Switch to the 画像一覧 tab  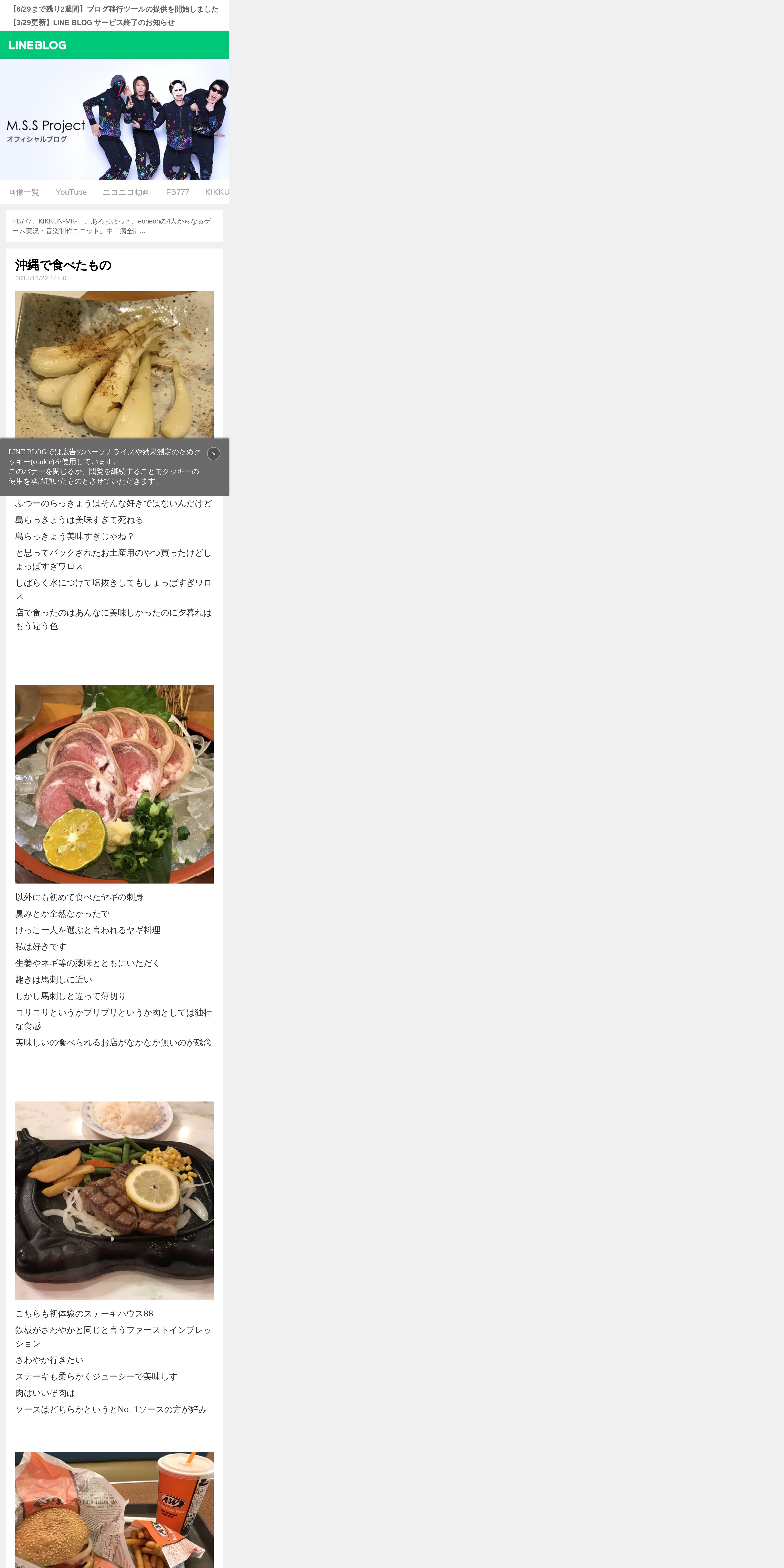[x=24, y=192]
